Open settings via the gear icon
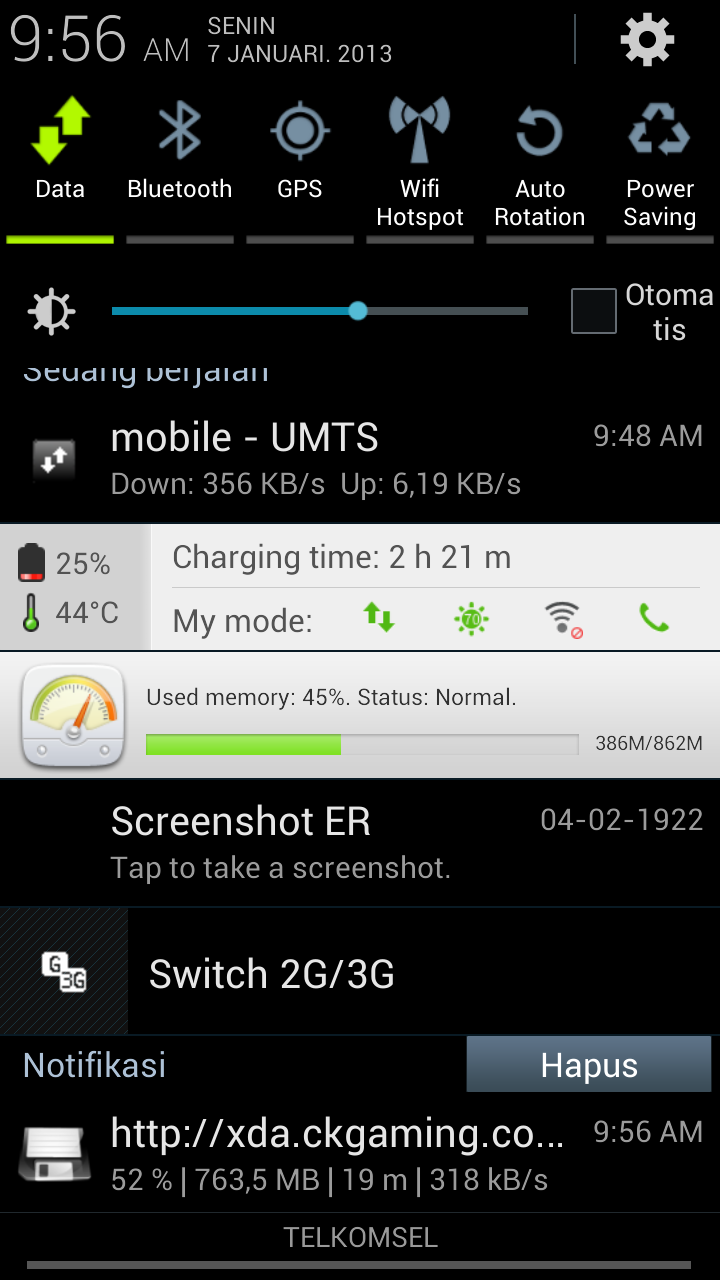Viewport: 720px width, 1280px height. [x=647, y=41]
